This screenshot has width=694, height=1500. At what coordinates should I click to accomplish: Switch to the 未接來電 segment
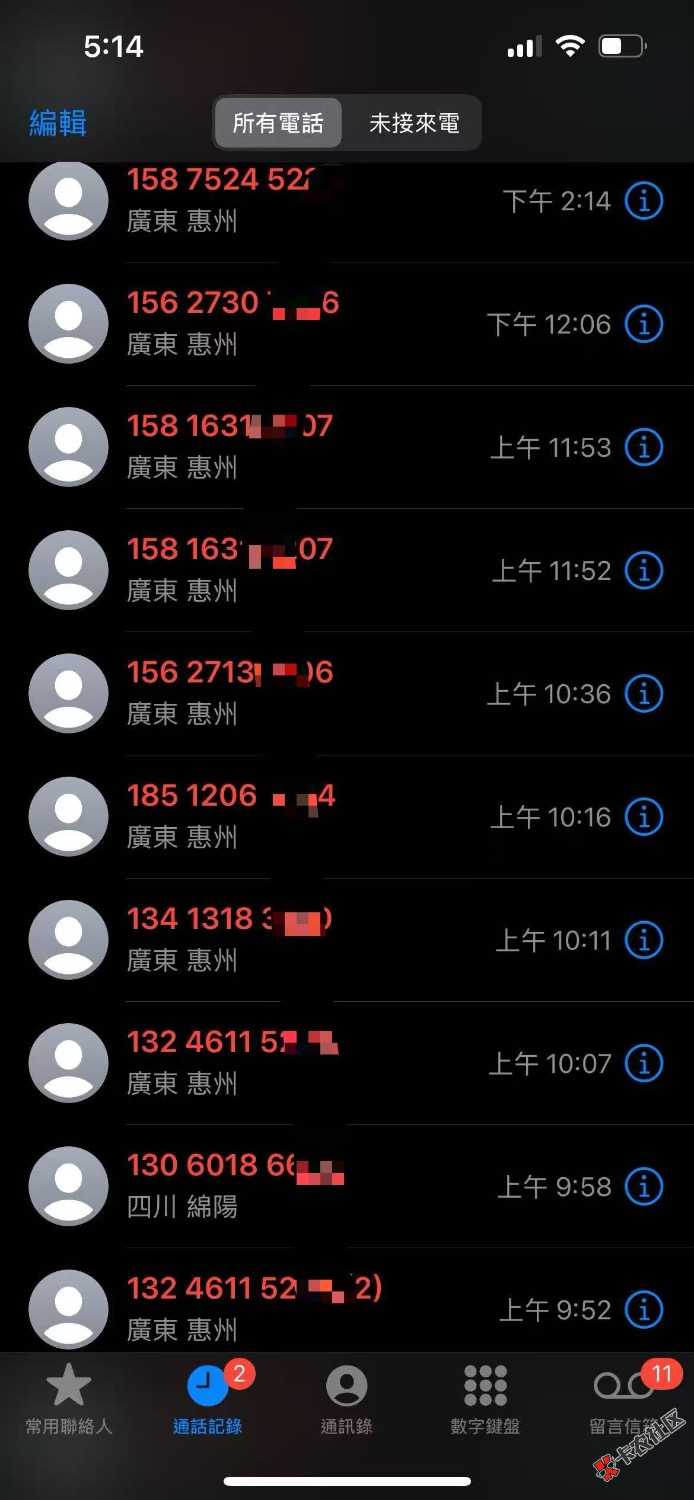(414, 123)
